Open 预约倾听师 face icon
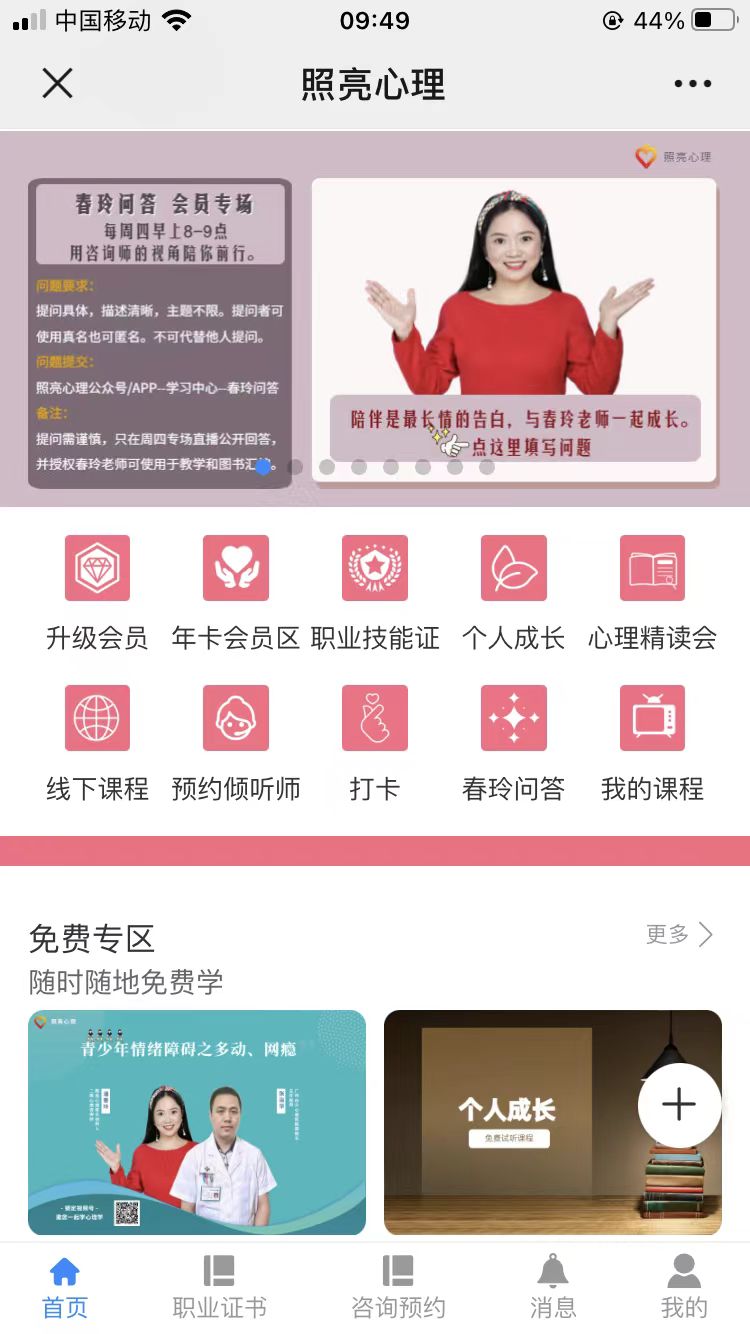Screen dimensions: 750x1334 pos(236,718)
